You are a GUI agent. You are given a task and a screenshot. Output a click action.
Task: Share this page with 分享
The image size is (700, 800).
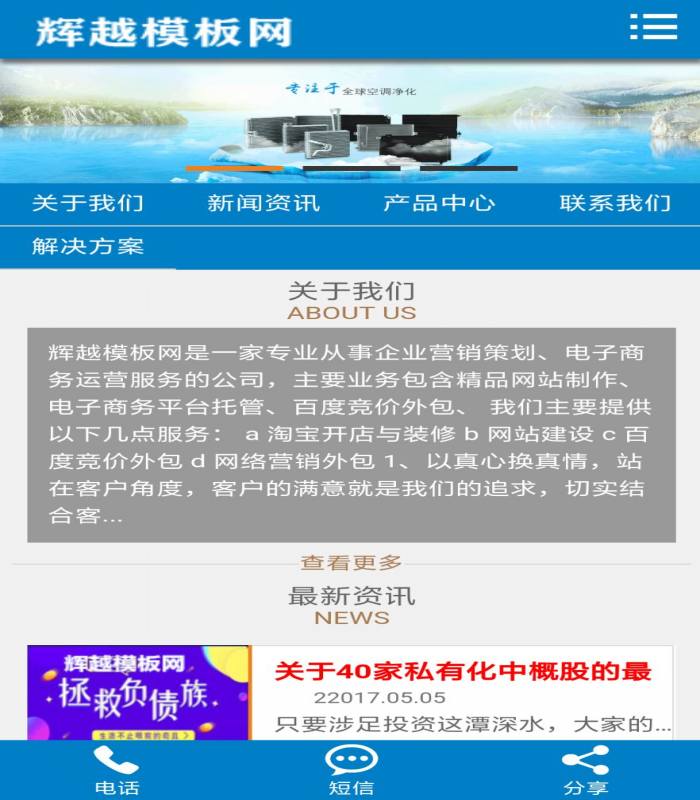[x=585, y=770]
